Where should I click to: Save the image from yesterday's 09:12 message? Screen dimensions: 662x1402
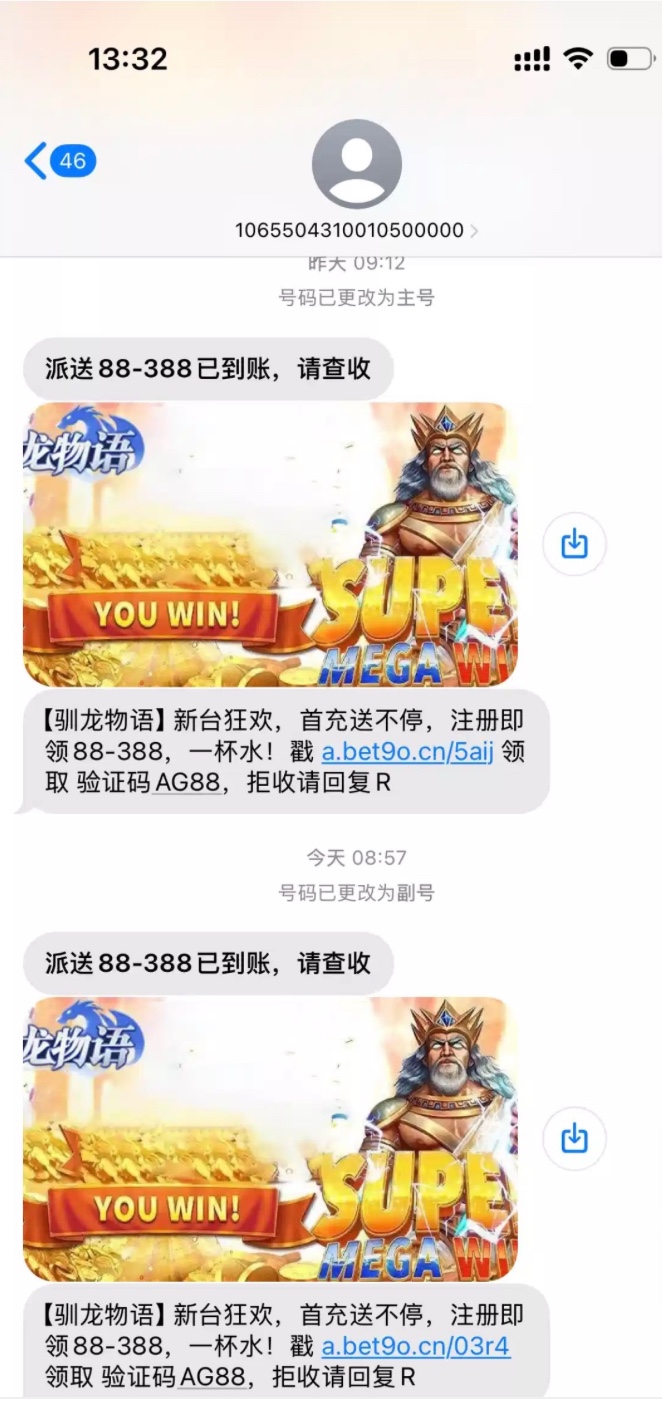tap(574, 544)
